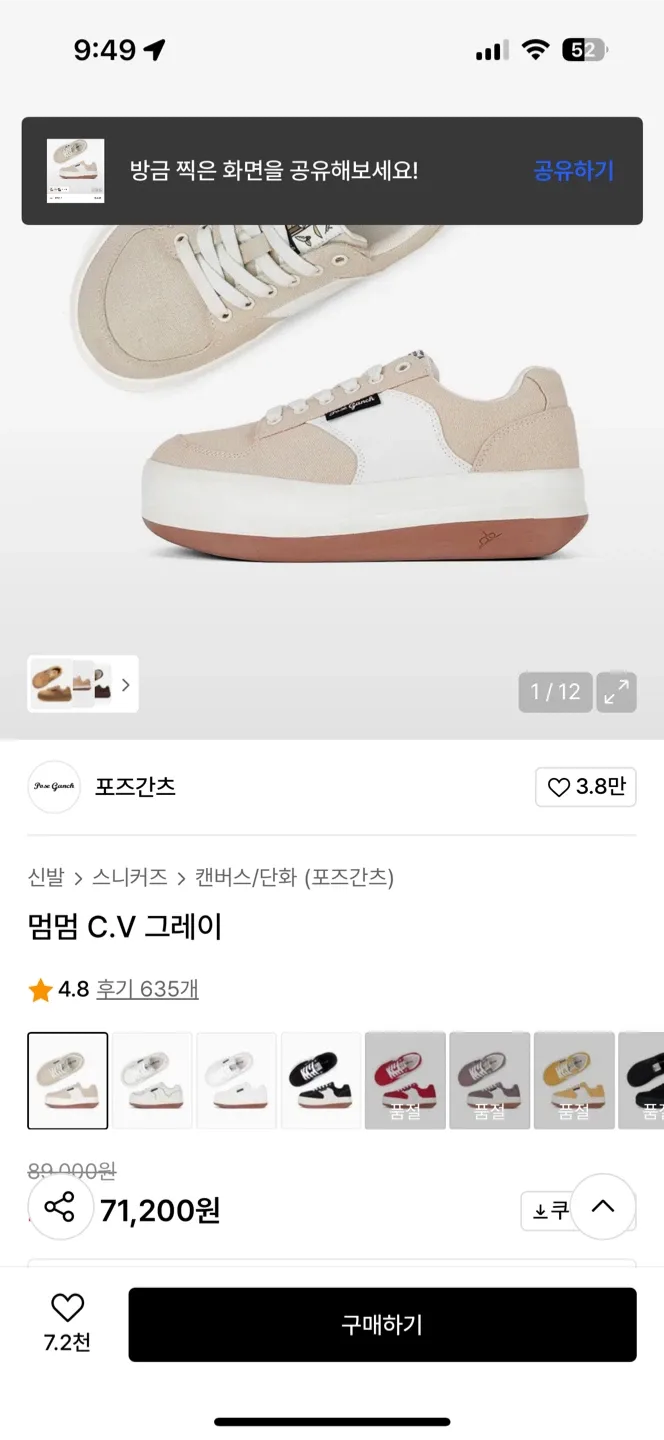664x1440 pixels.
Task: Jump back to top with arrow button
Action: [x=602, y=1206]
